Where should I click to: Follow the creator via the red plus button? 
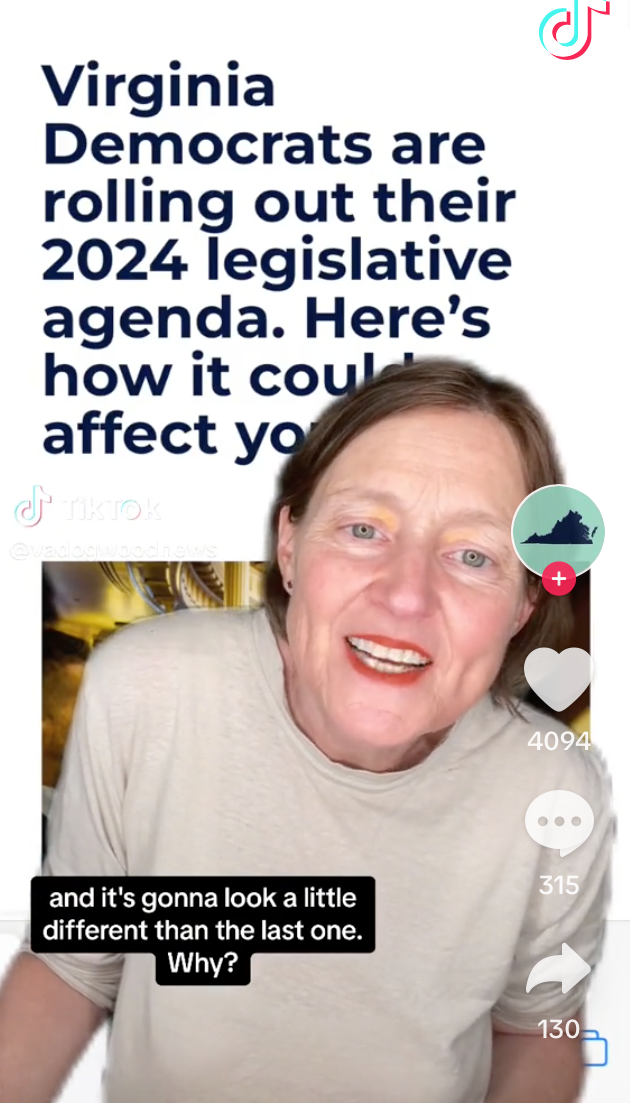click(x=558, y=579)
